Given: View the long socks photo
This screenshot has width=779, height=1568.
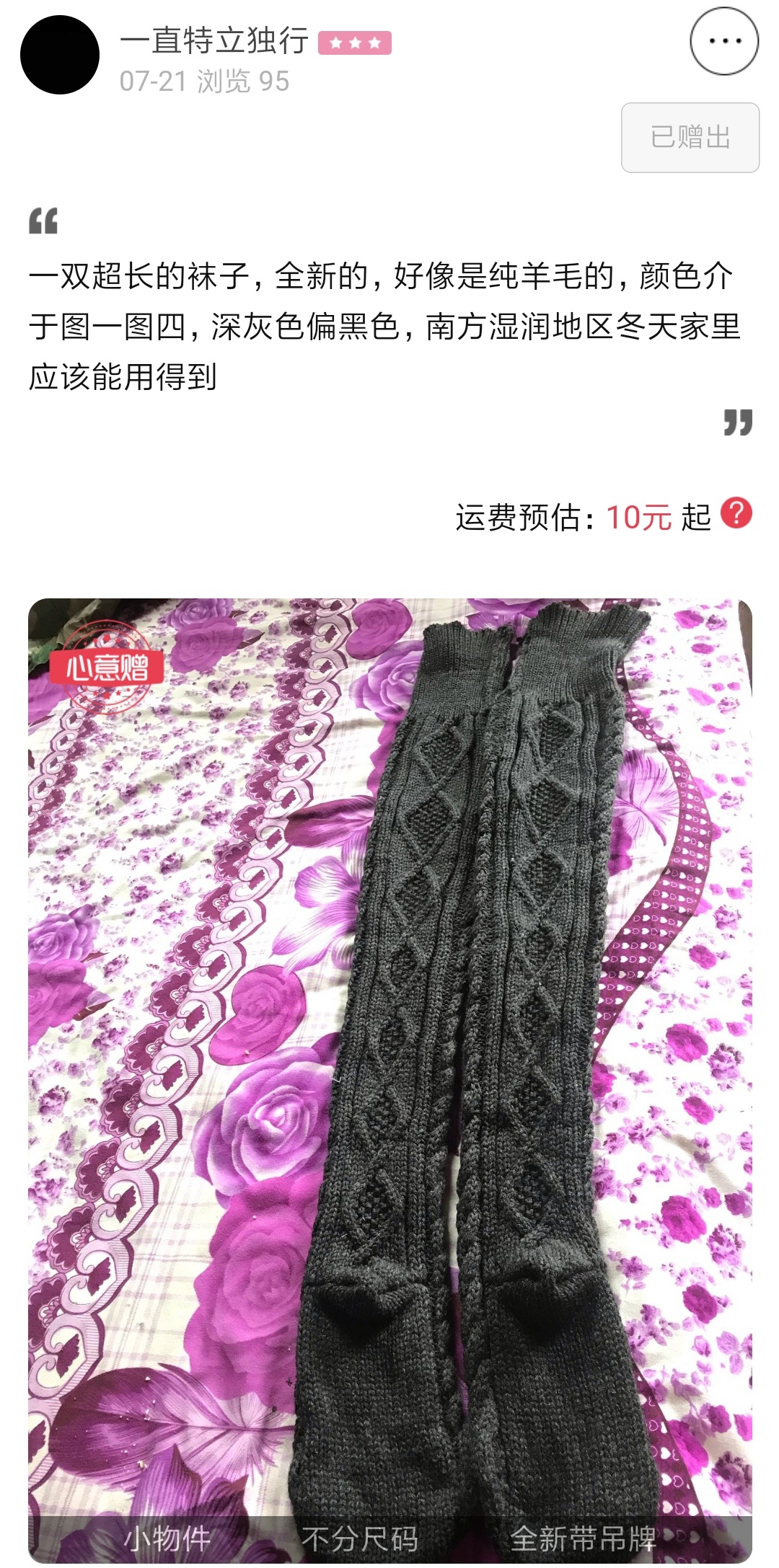Looking at the screenshot, I should [390, 1081].
